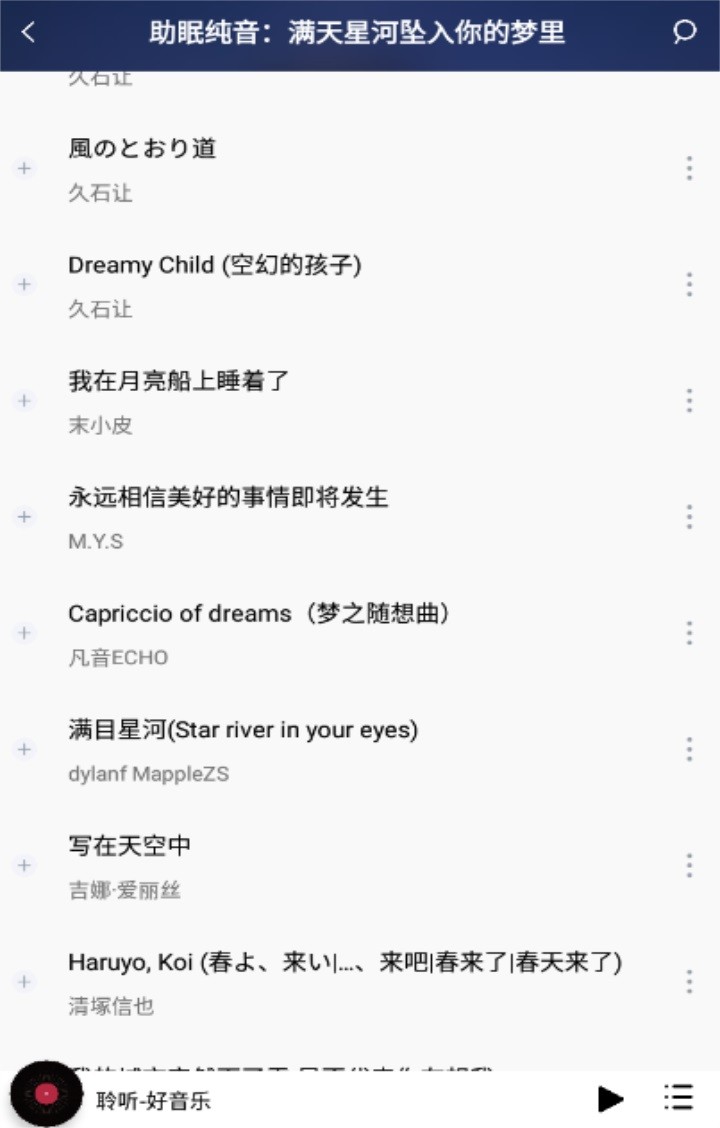Open the play queue icon at bottom right

678,1097
